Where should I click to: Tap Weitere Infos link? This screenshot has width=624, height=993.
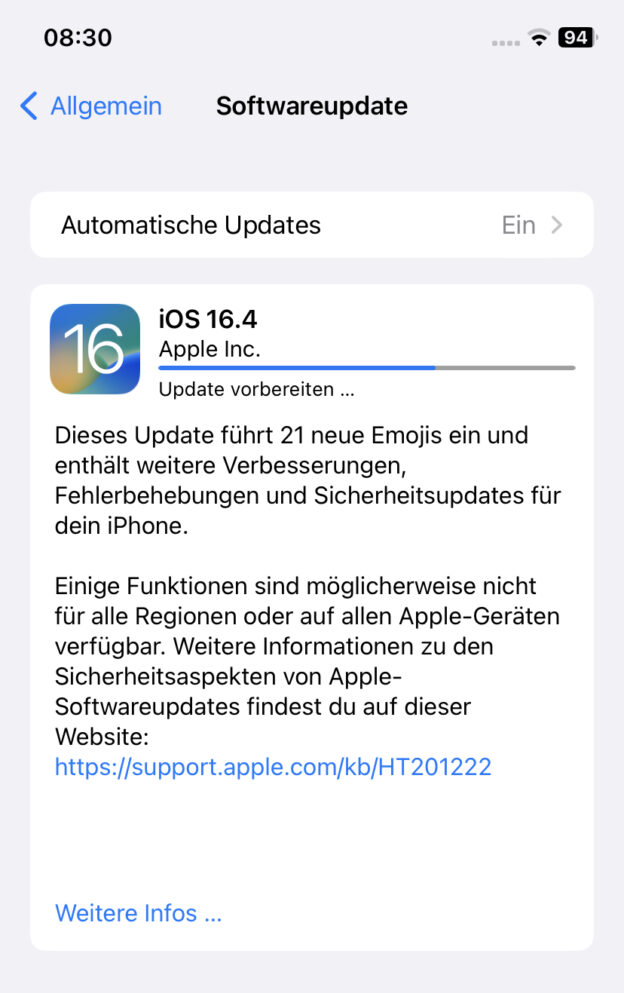tap(138, 913)
